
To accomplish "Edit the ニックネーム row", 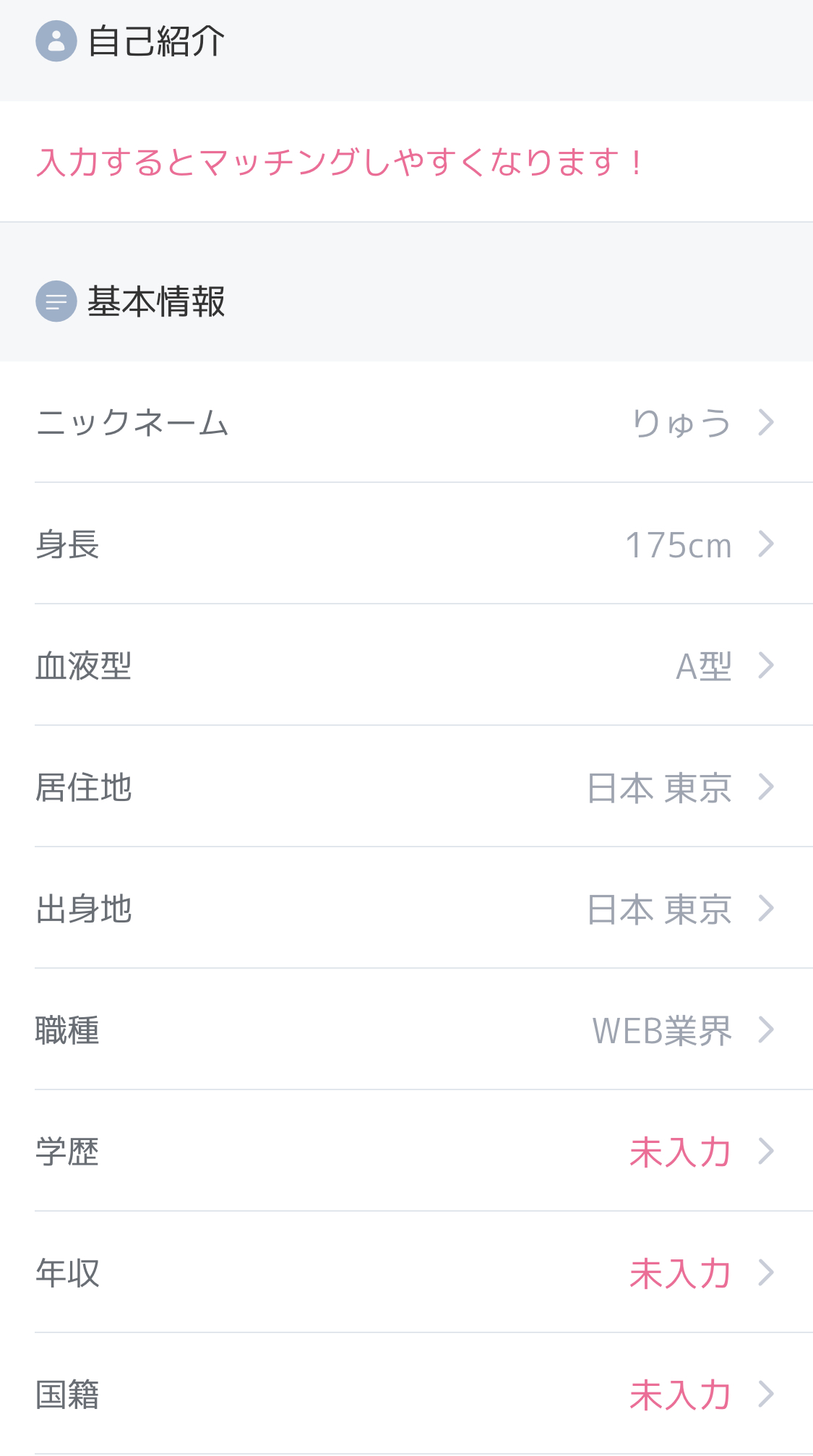I will (x=406, y=422).
